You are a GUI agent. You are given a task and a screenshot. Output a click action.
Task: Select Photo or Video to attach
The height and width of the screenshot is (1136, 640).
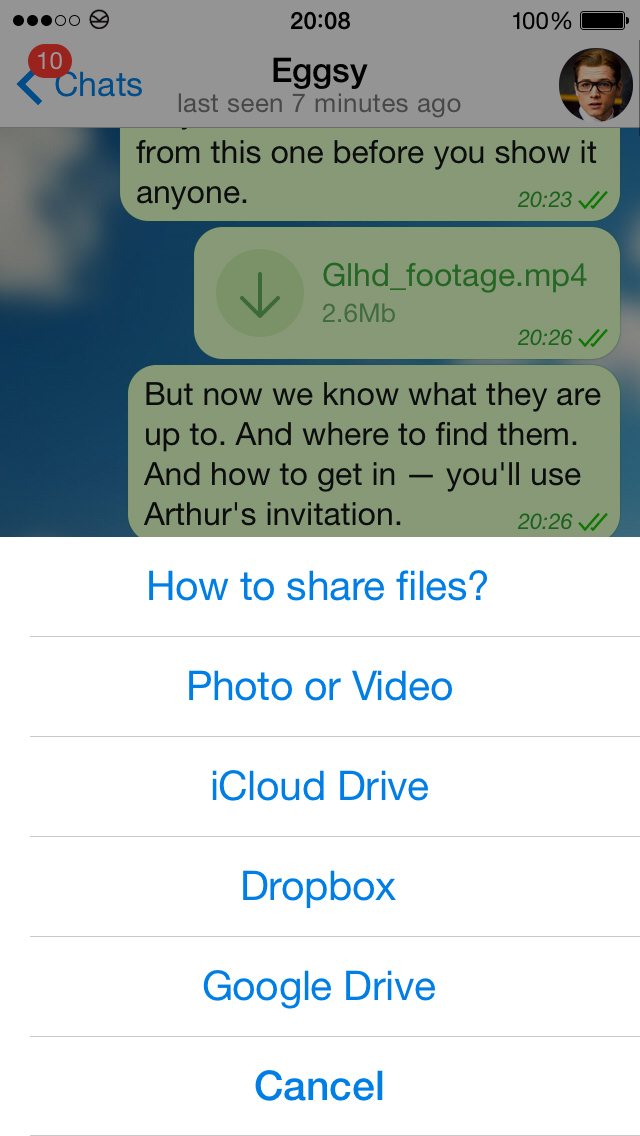[320, 686]
